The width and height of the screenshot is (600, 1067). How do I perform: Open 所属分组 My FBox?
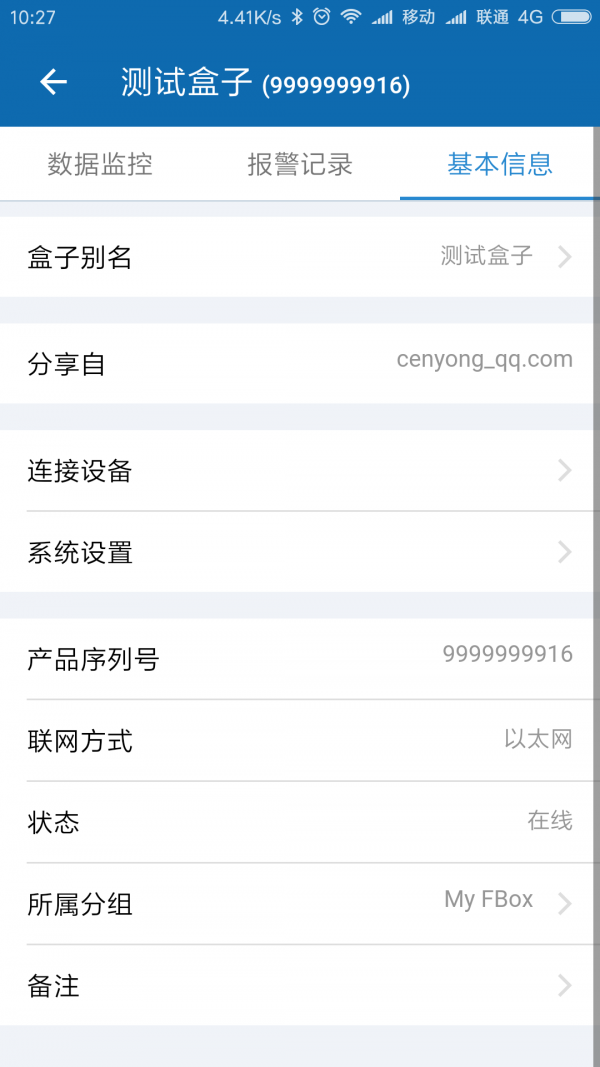pyautogui.click(x=300, y=904)
